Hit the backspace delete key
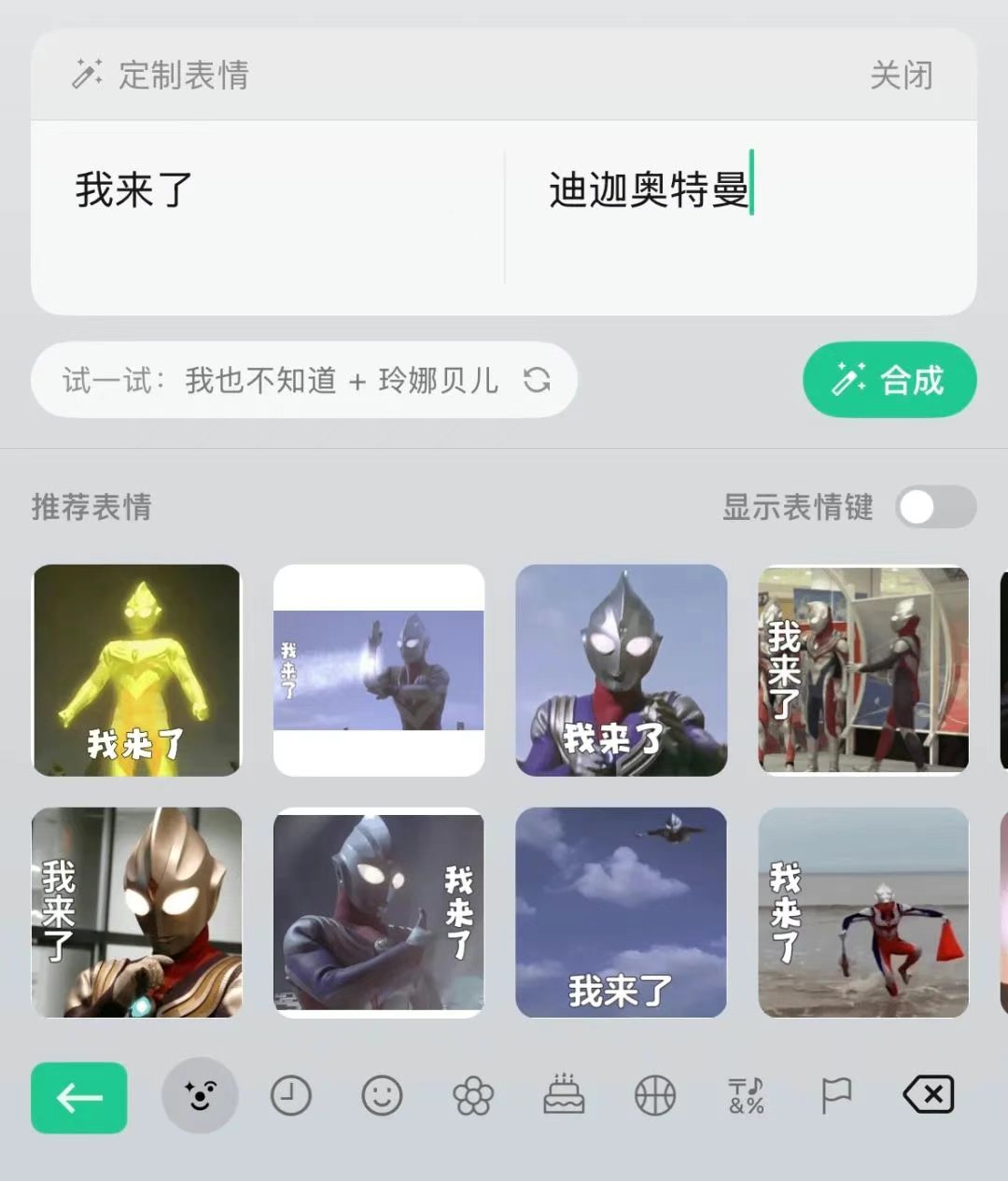The height and width of the screenshot is (1181, 1008). coord(929,1094)
